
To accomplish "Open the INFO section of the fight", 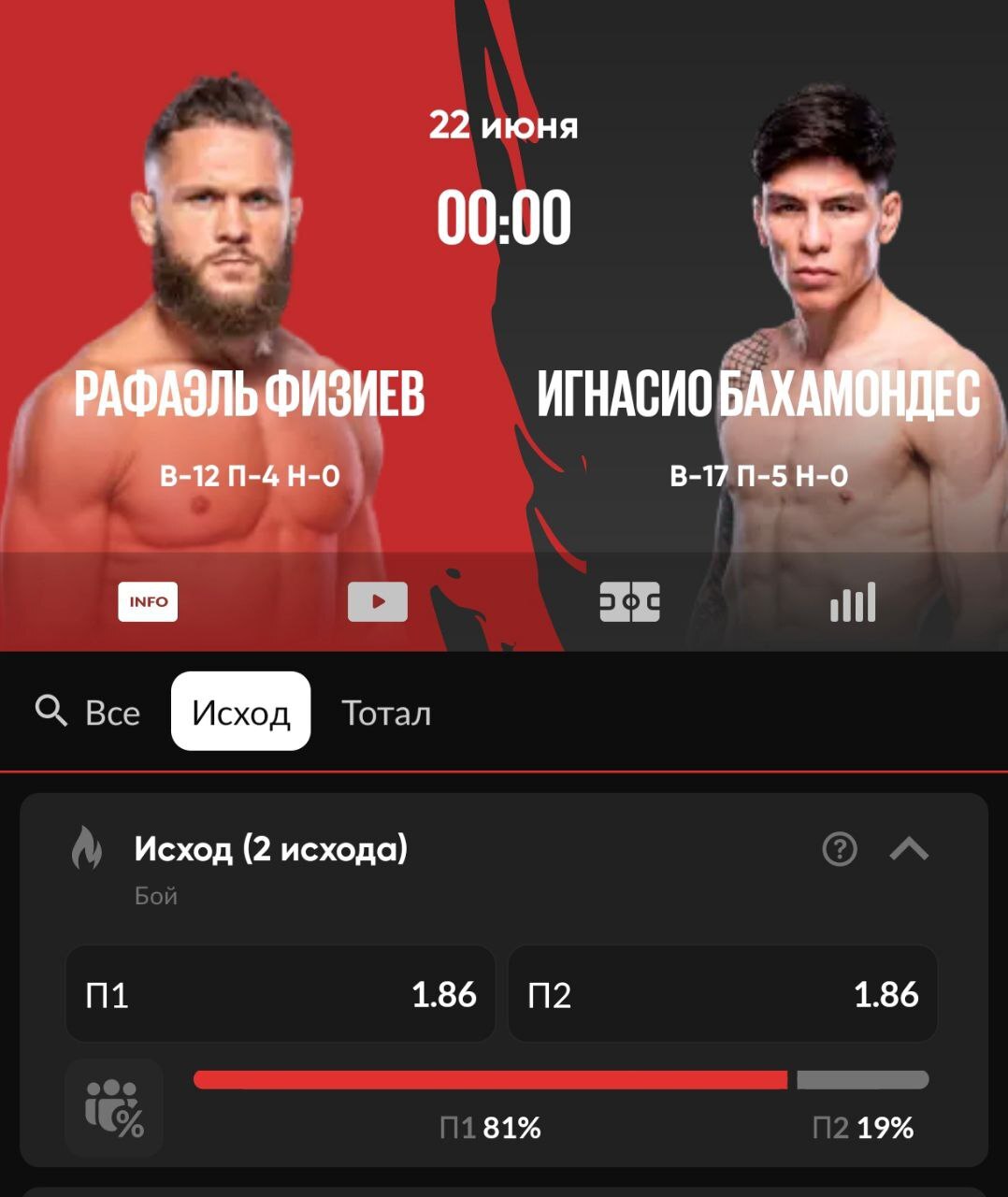I will pos(148,601).
